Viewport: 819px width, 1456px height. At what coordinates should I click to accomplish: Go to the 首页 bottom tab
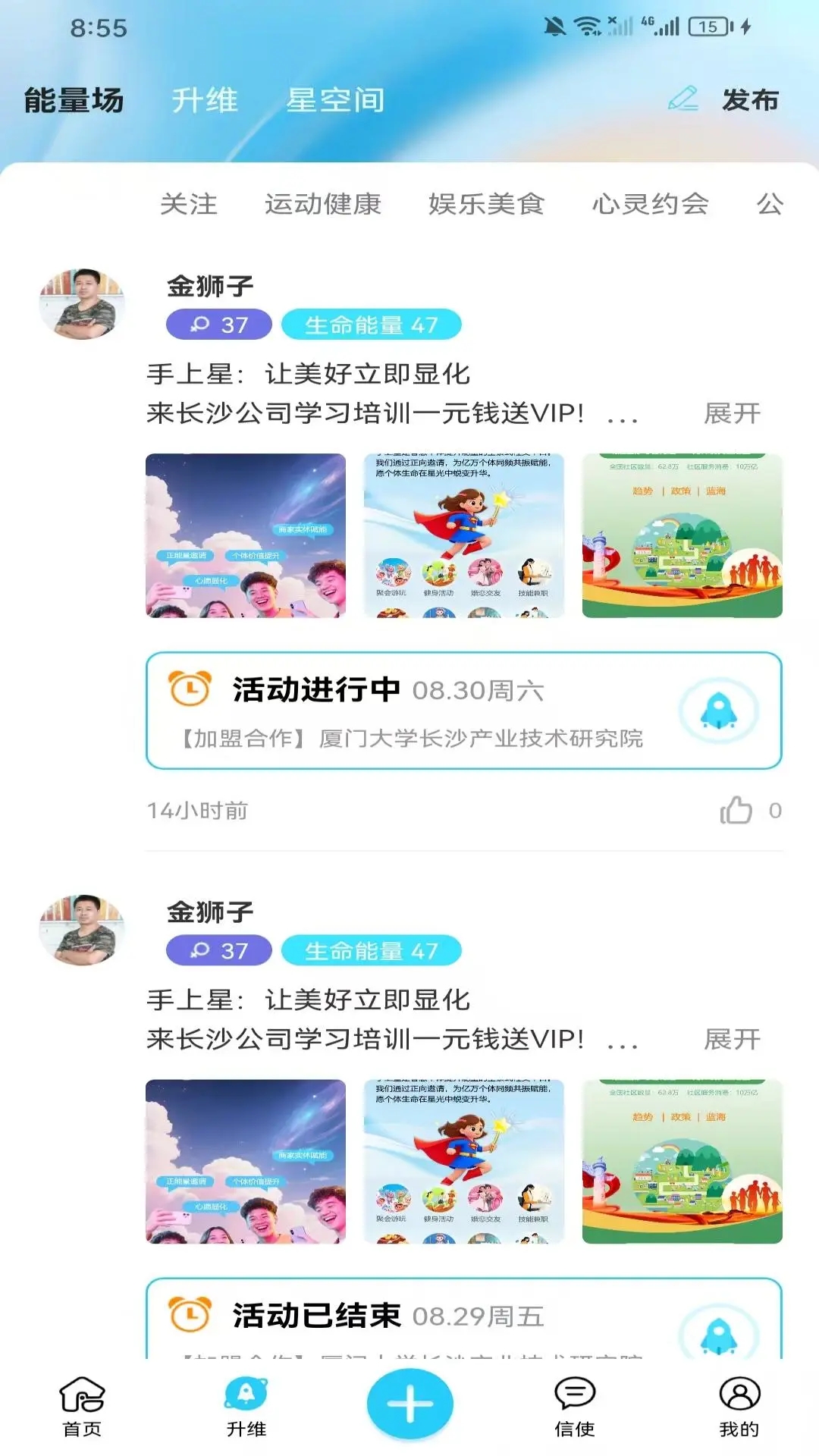[82, 1406]
